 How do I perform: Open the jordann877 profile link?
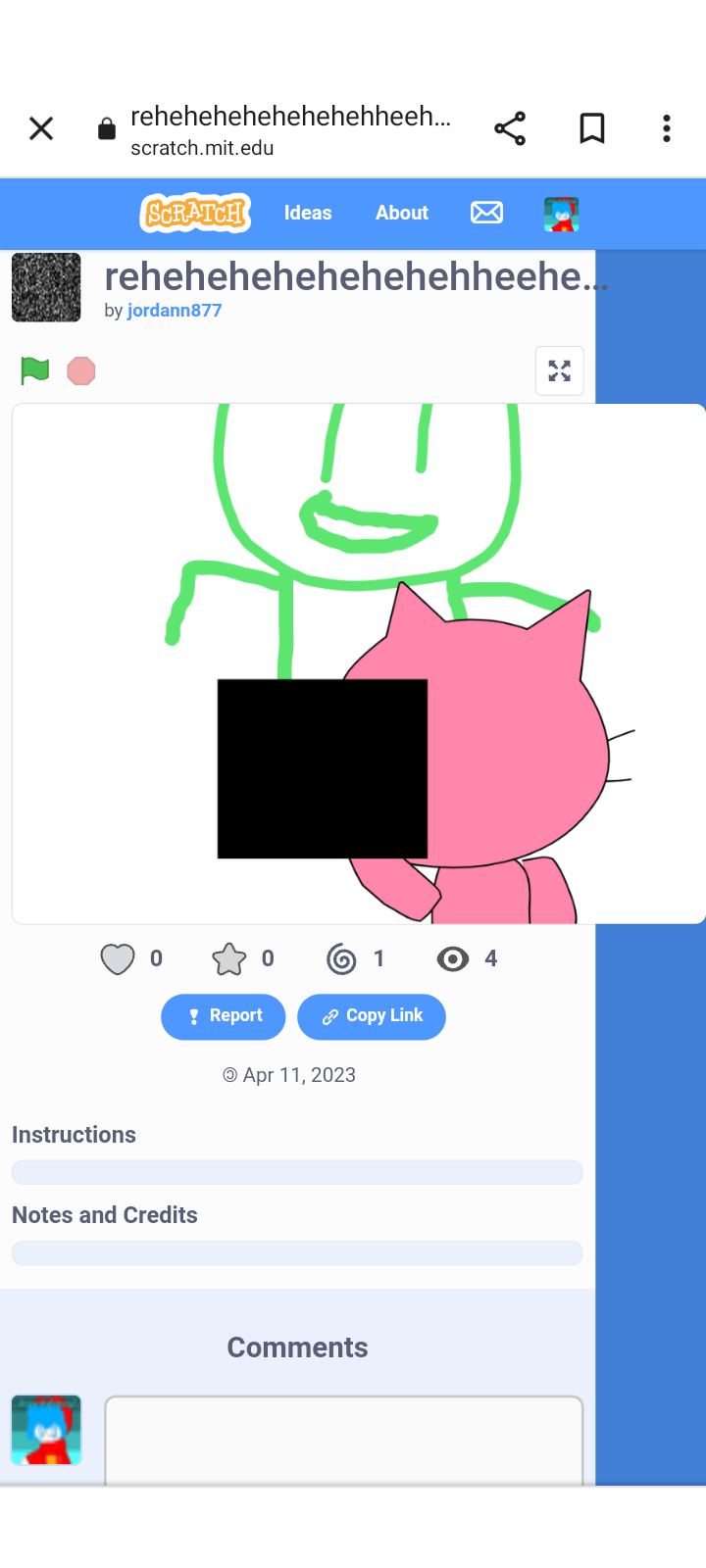coord(175,311)
